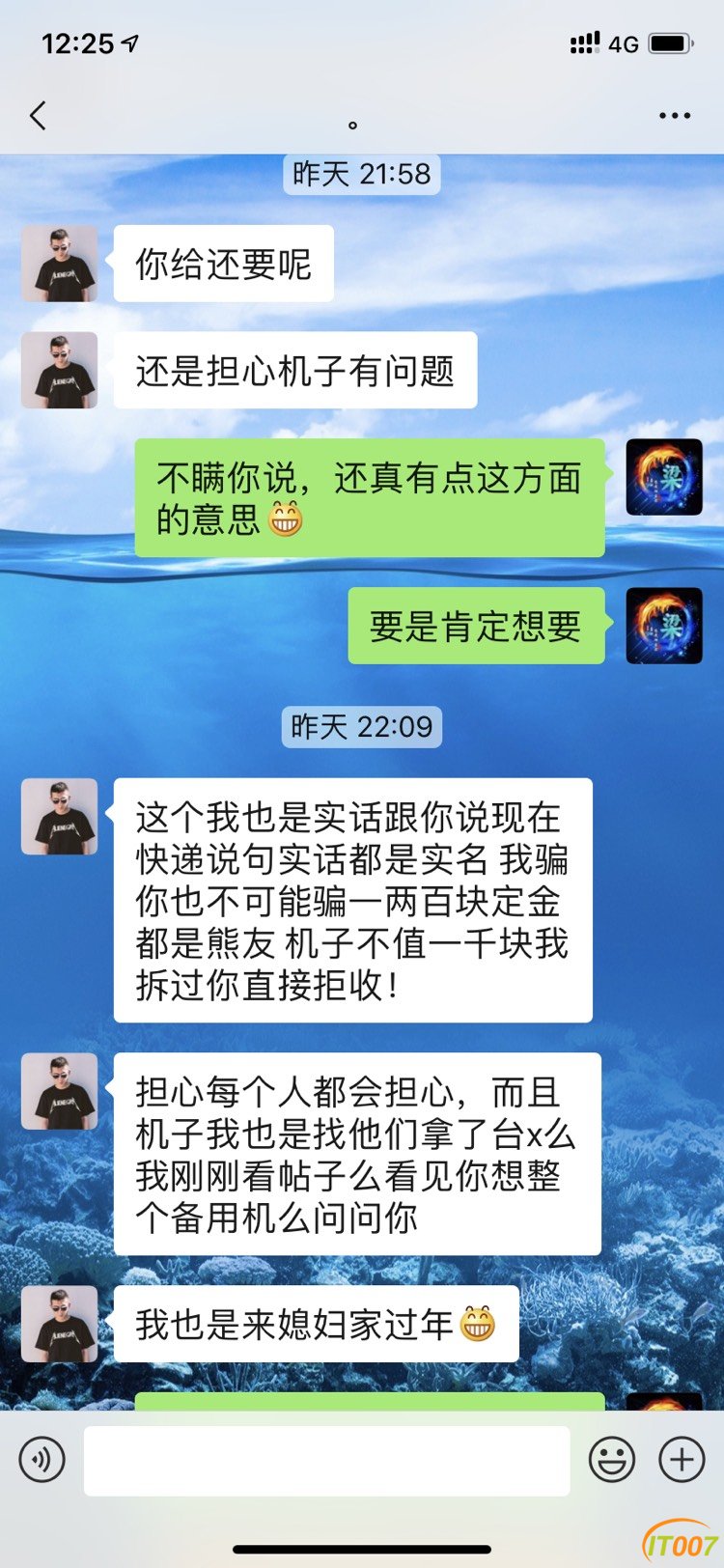Open the plus attachments menu
Image resolution: width=724 pixels, height=1568 pixels.
(x=682, y=1459)
